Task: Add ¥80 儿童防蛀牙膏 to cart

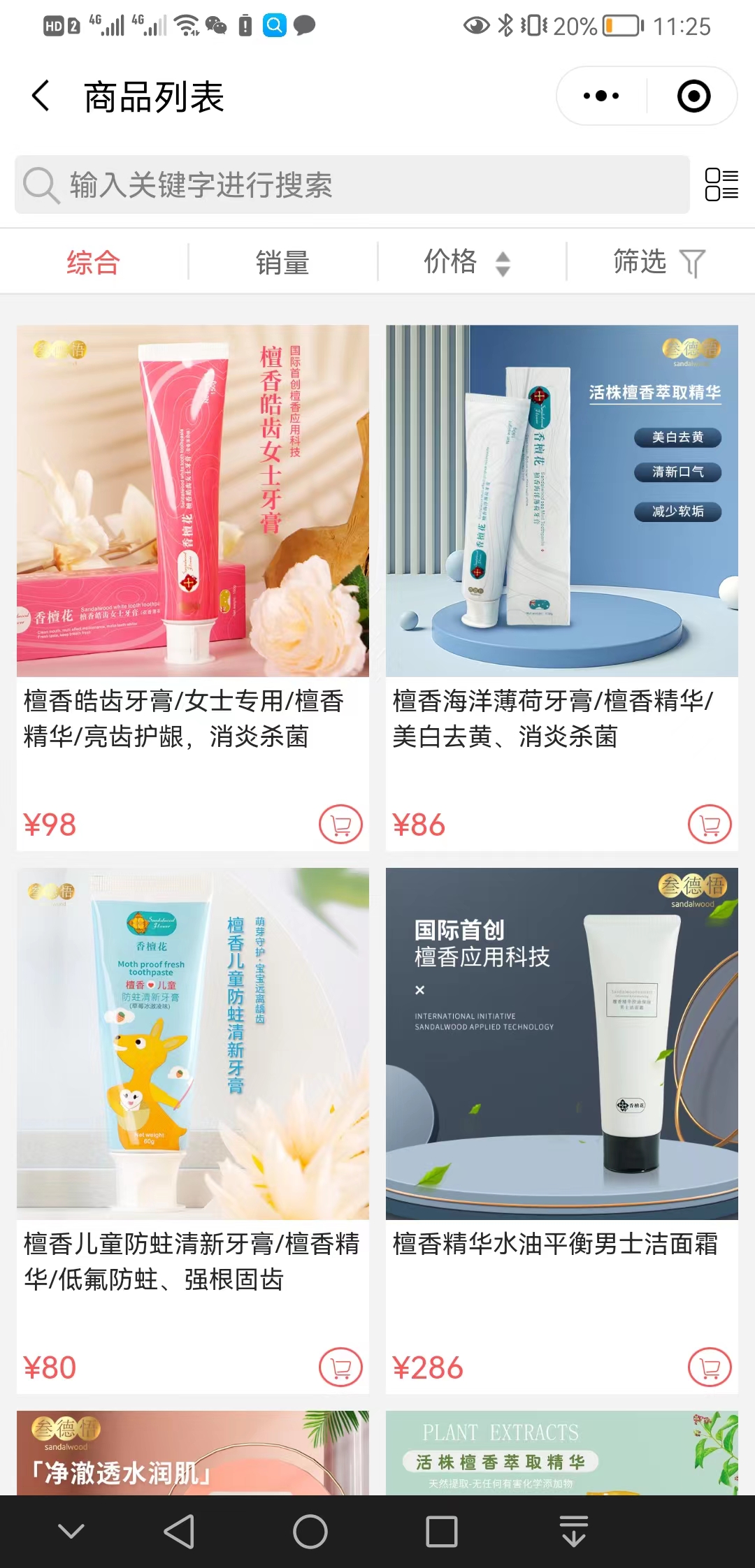Action: pos(340,1367)
